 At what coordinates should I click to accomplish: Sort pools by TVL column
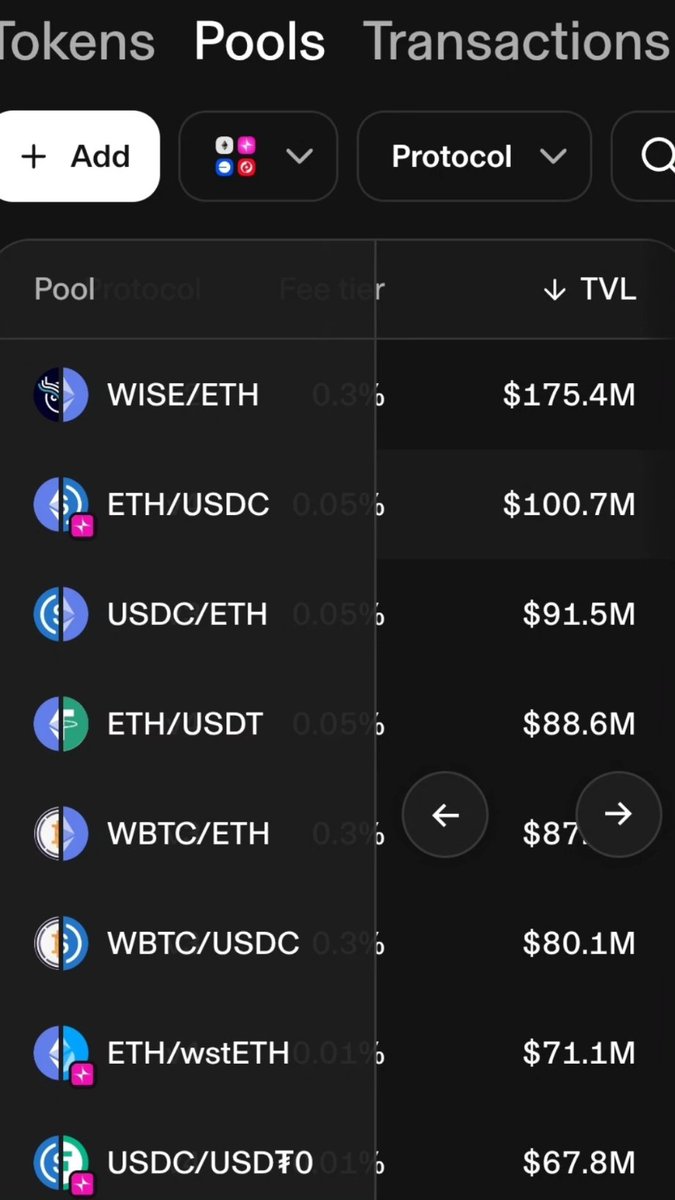589,290
